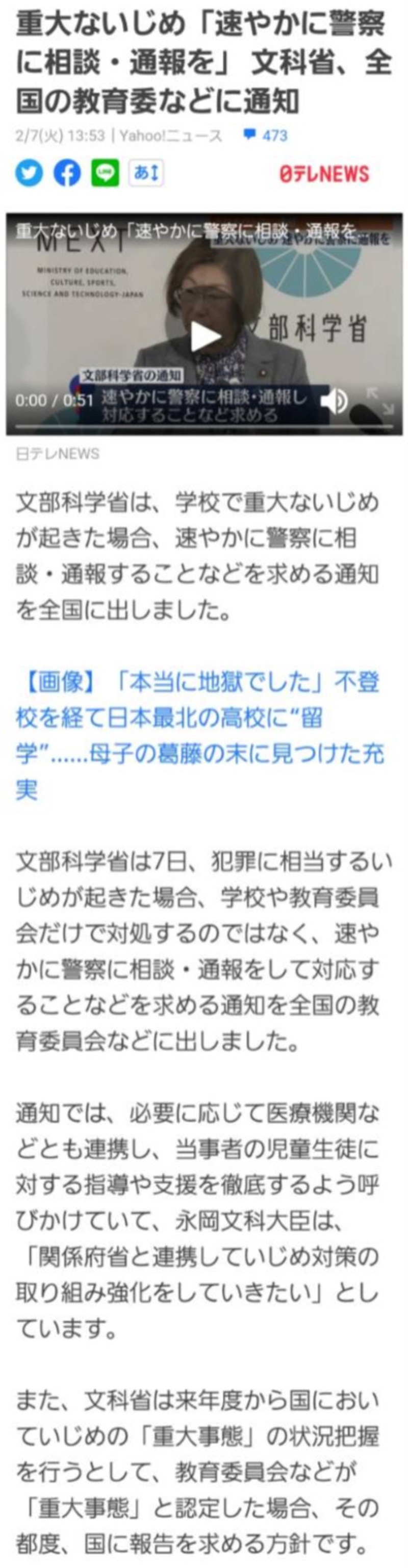The height and width of the screenshot is (1568, 408).
Task: Open the 日テレNEWS source logo
Action: coord(324,174)
